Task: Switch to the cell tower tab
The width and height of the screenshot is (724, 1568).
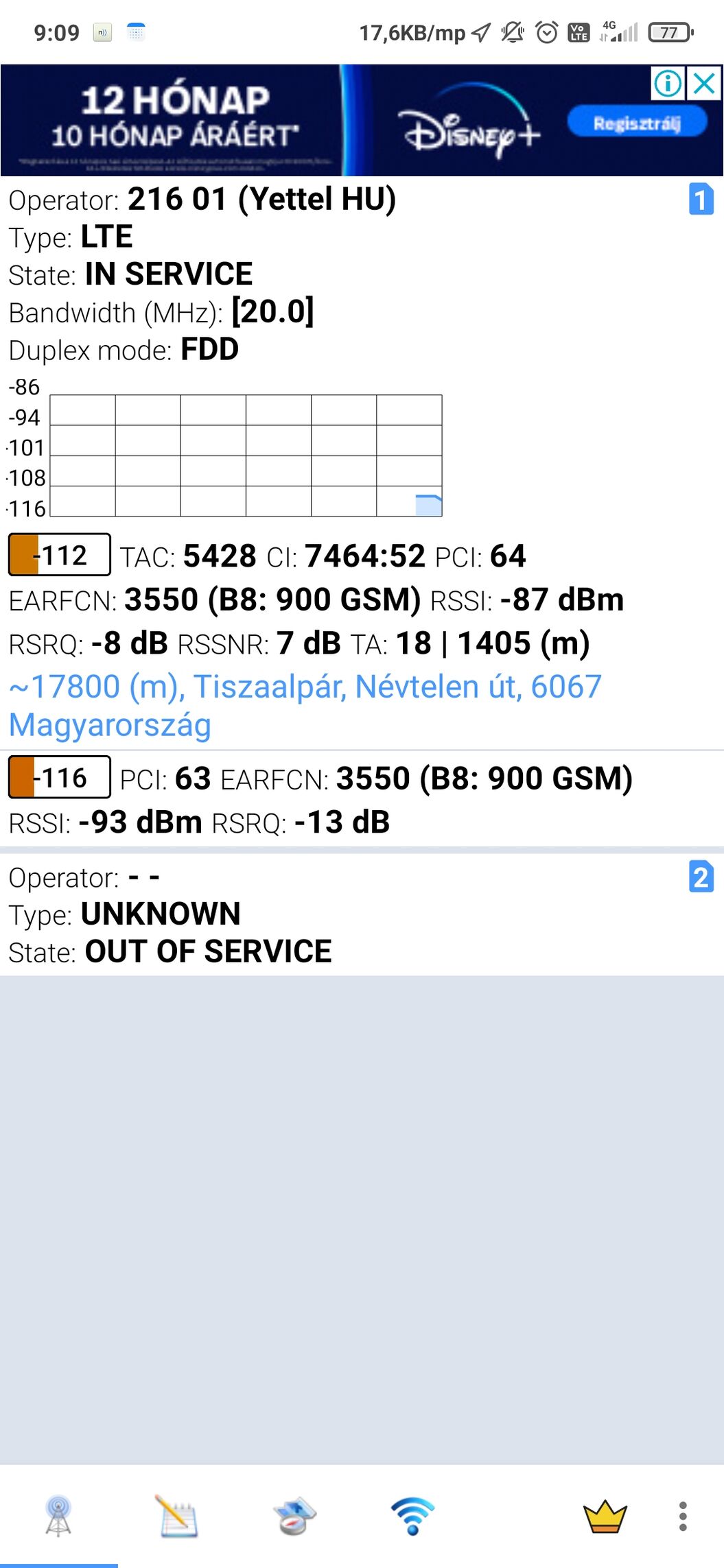Action: point(58,1516)
